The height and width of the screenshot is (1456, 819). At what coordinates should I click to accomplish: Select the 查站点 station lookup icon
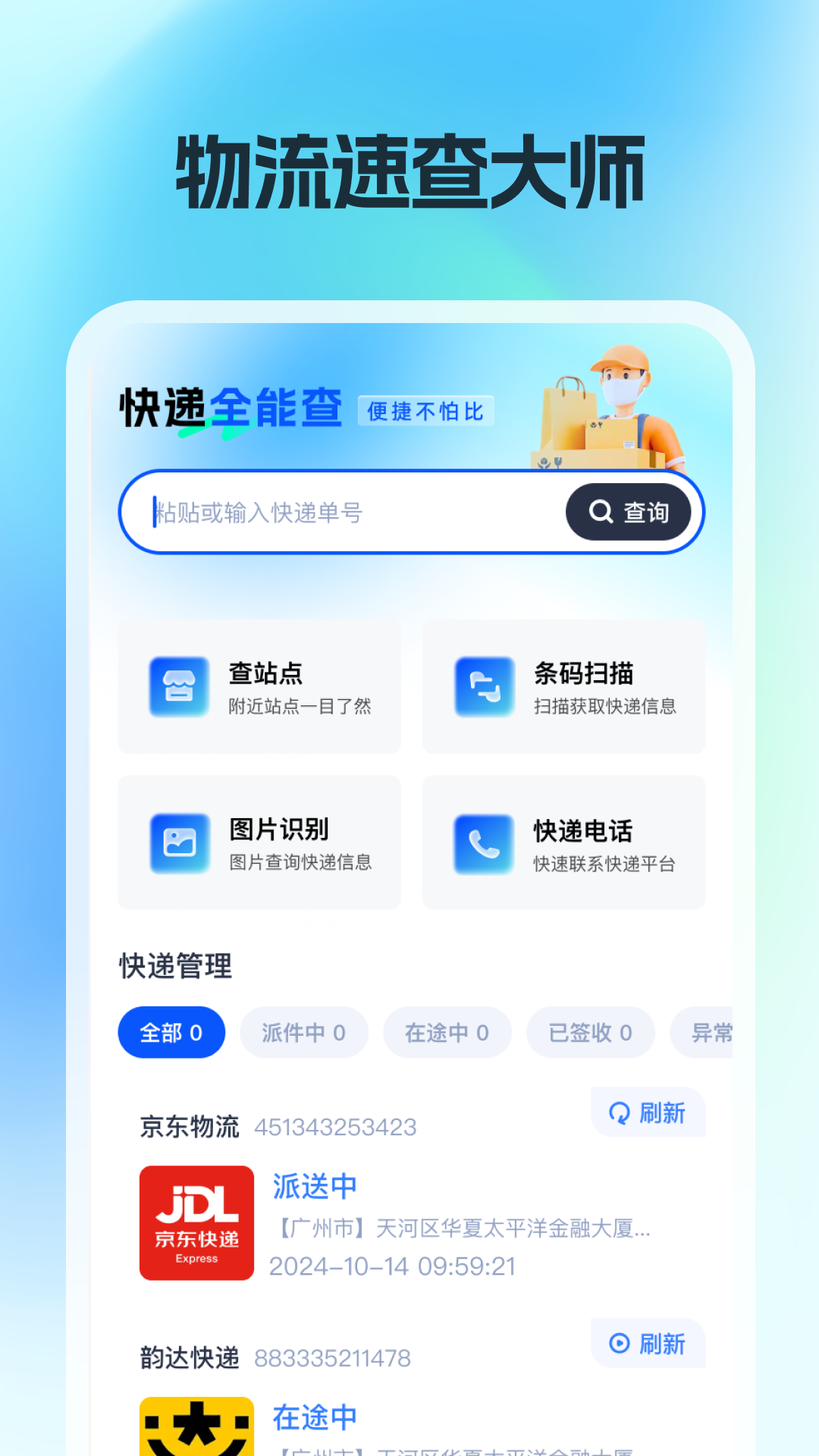[179, 687]
